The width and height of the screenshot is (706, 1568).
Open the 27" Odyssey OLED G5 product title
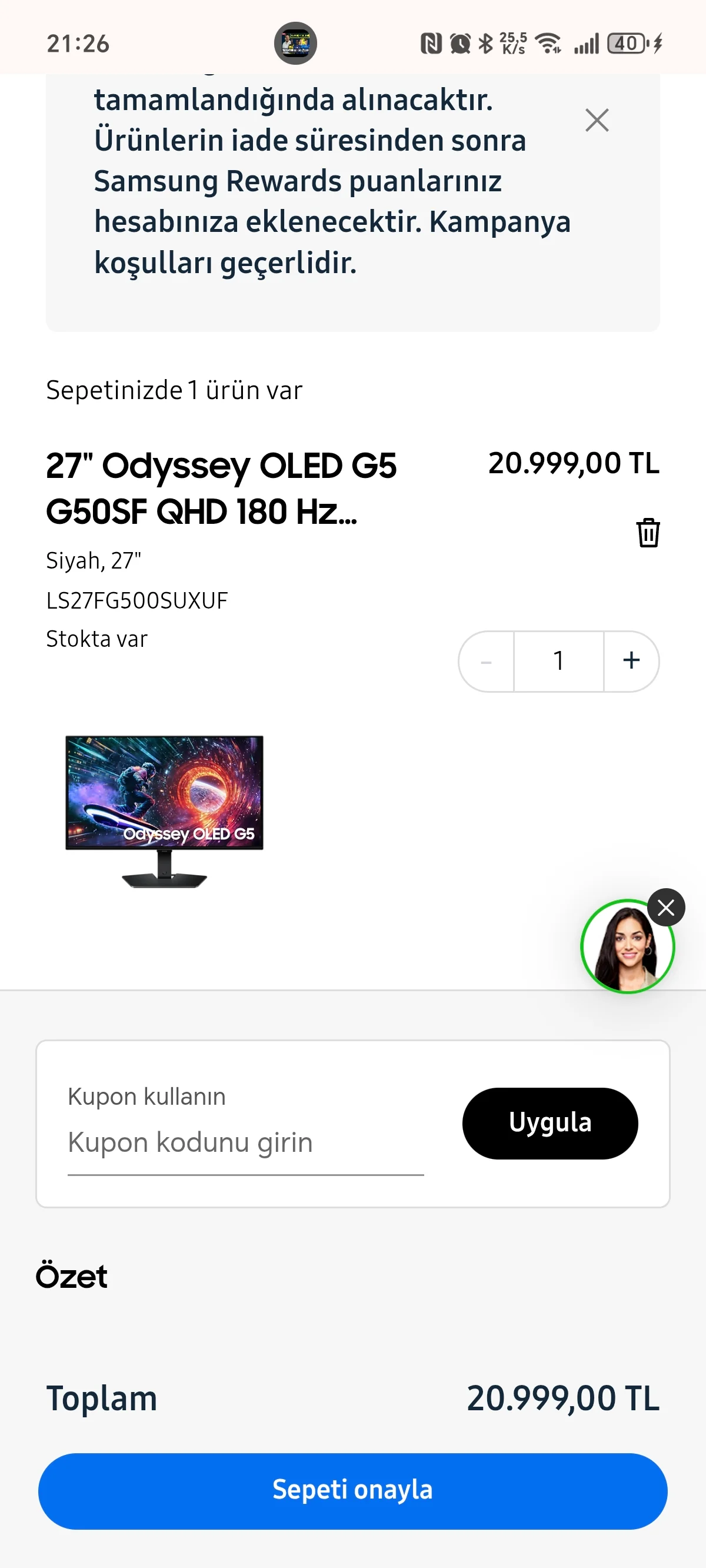pyautogui.click(x=221, y=488)
